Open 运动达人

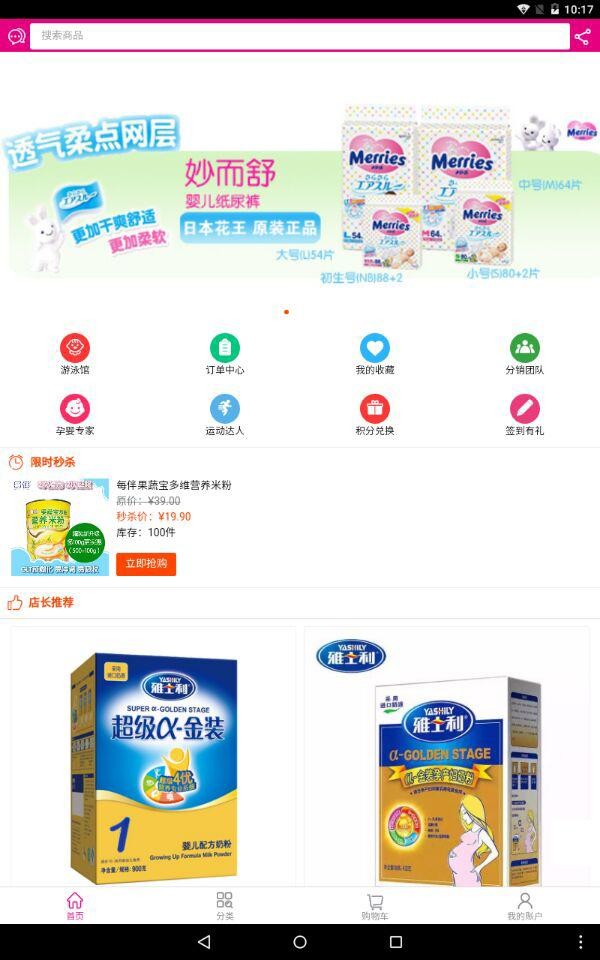click(x=225, y=414)
